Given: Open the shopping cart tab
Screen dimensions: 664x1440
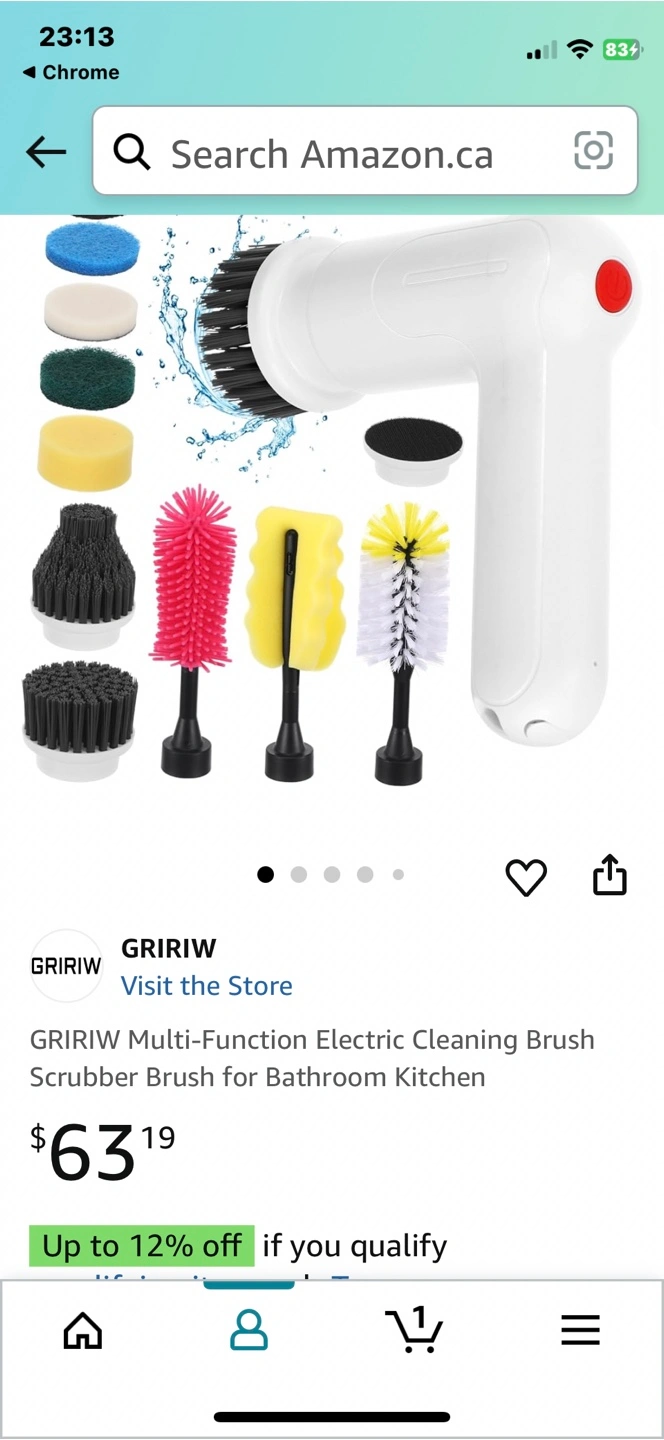Looking at the screenshot, I should point(414,1330).
